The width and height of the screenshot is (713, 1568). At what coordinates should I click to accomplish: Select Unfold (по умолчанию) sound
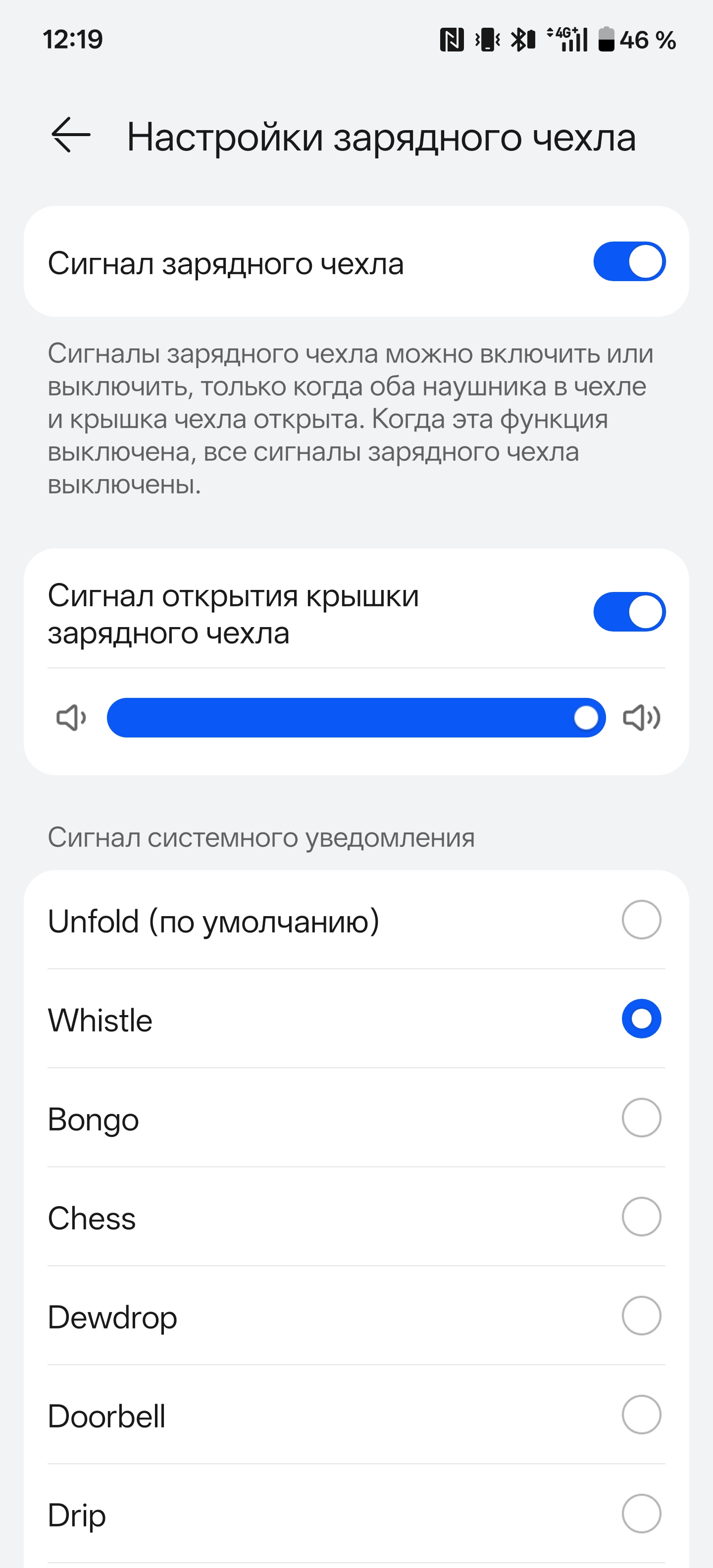(x=641, y=920)
